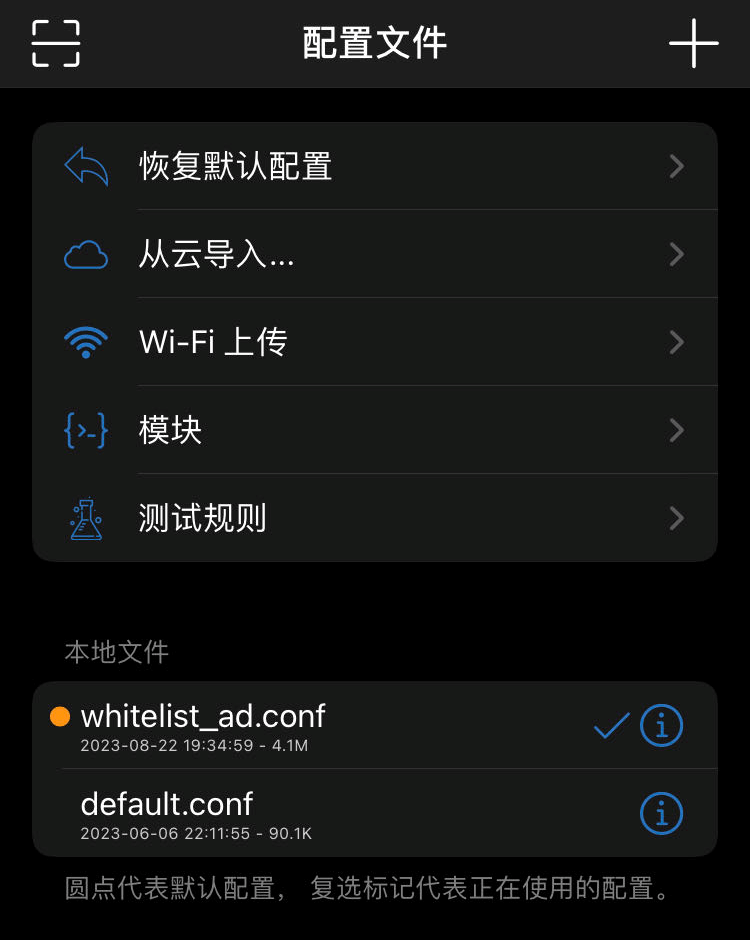The image size is (750, 940).
Task: Open the QR code scanner icon
Action: tap(56, 43)
